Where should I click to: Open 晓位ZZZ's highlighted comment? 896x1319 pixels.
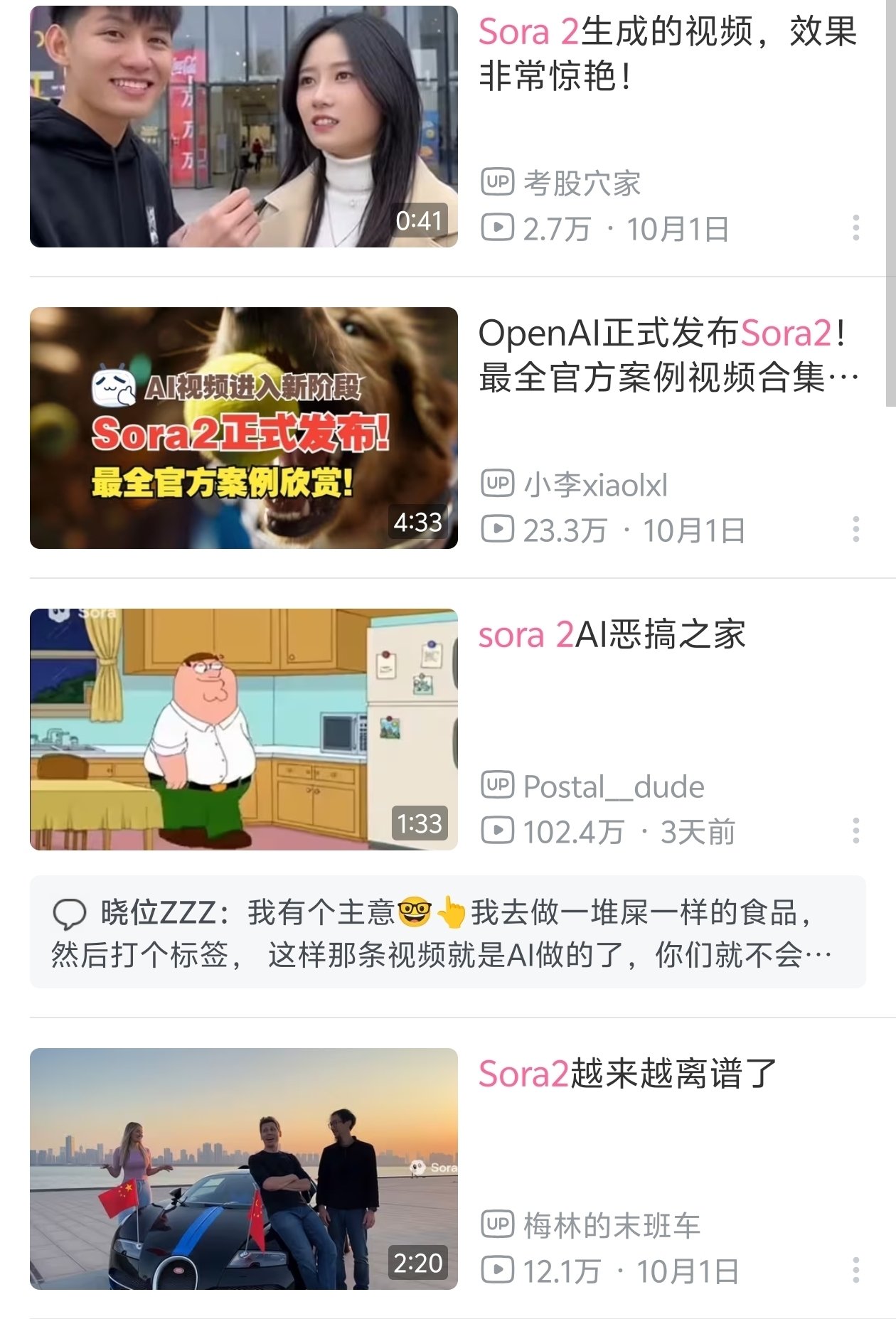pyautogui.click(x=447, y=932)
